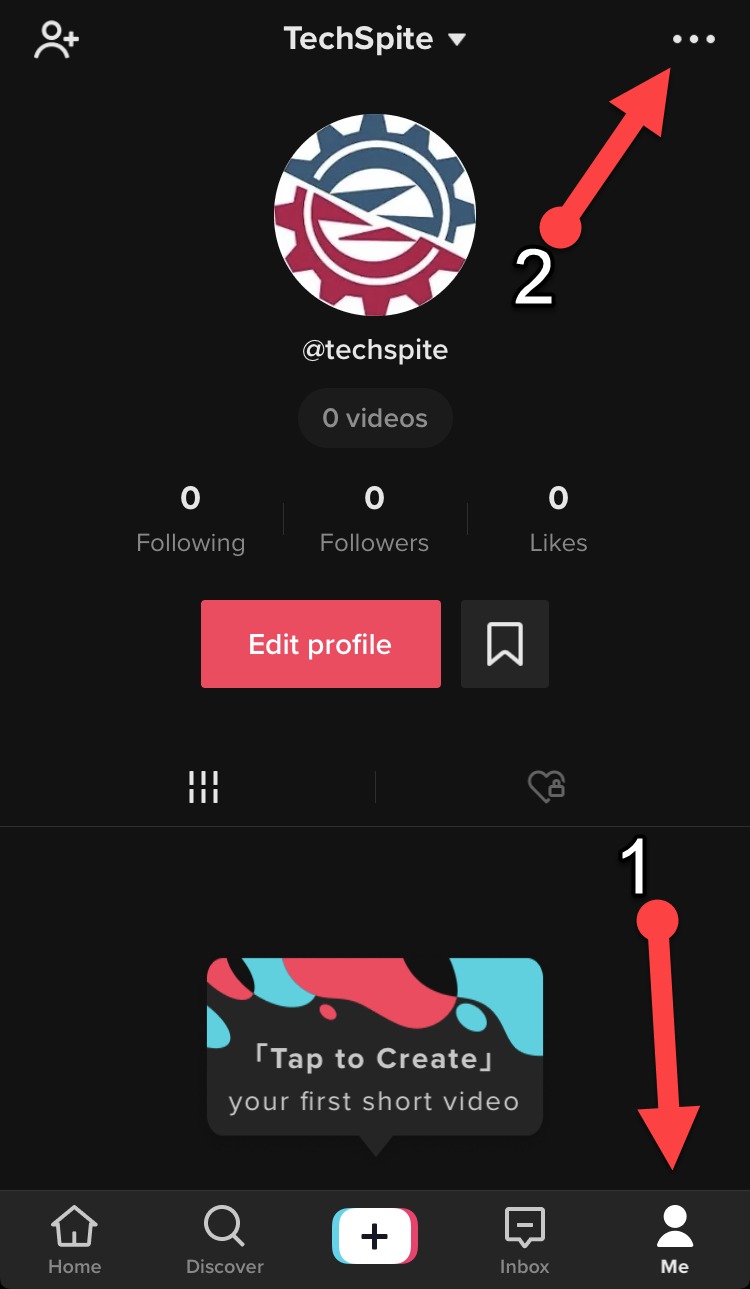Viewport: 750px width, 1289px height.
Task: Tap the Edit profile button
Action: pos(320,644)
